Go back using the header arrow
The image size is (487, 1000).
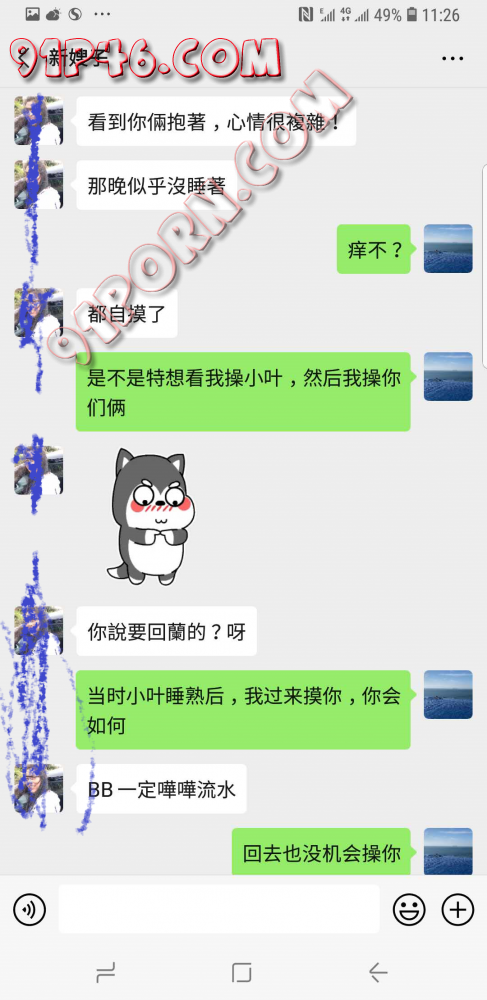click(24, 59)
